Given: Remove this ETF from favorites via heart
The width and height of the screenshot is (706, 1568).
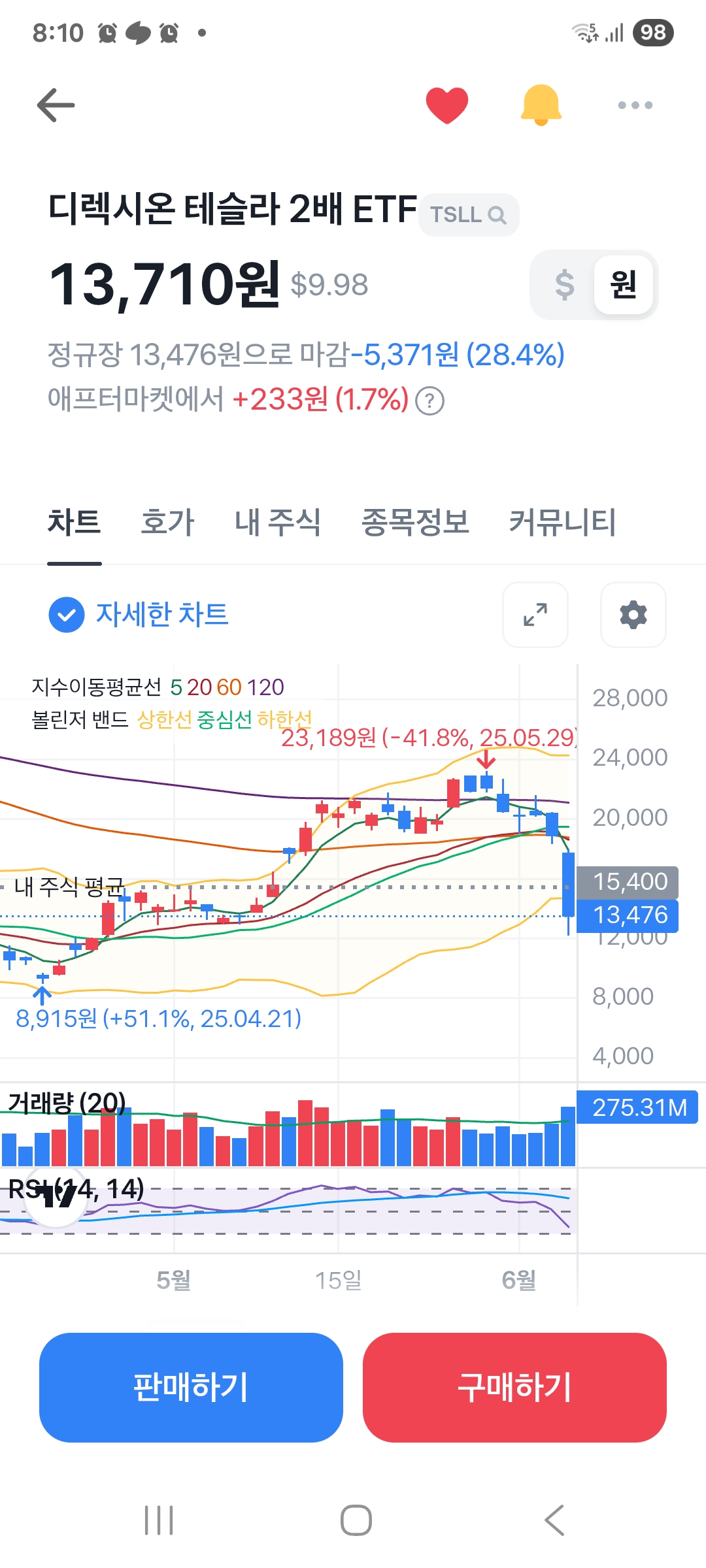Looking at the screenshot, I should click(x=447, y=105).
